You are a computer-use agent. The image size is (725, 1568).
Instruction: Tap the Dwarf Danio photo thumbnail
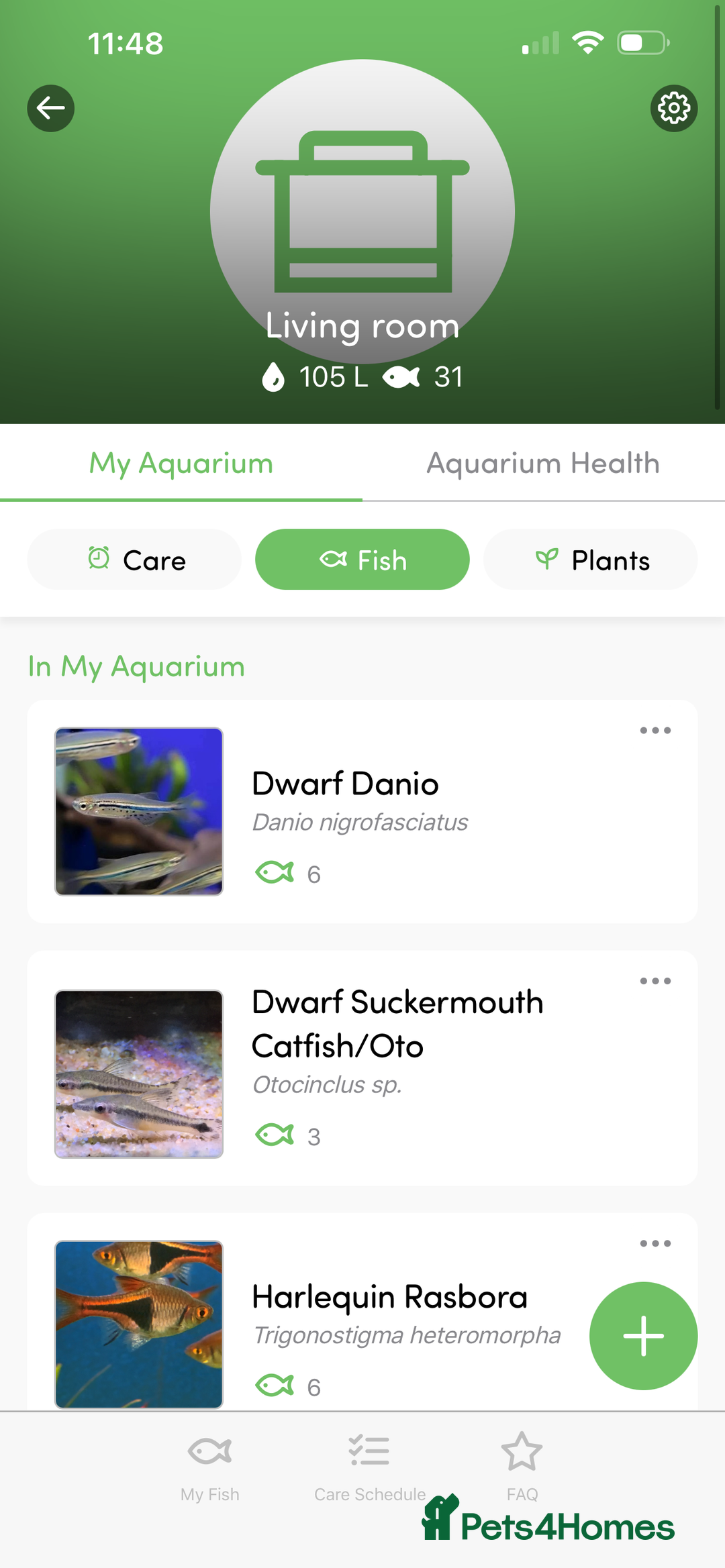click(138, 810)
